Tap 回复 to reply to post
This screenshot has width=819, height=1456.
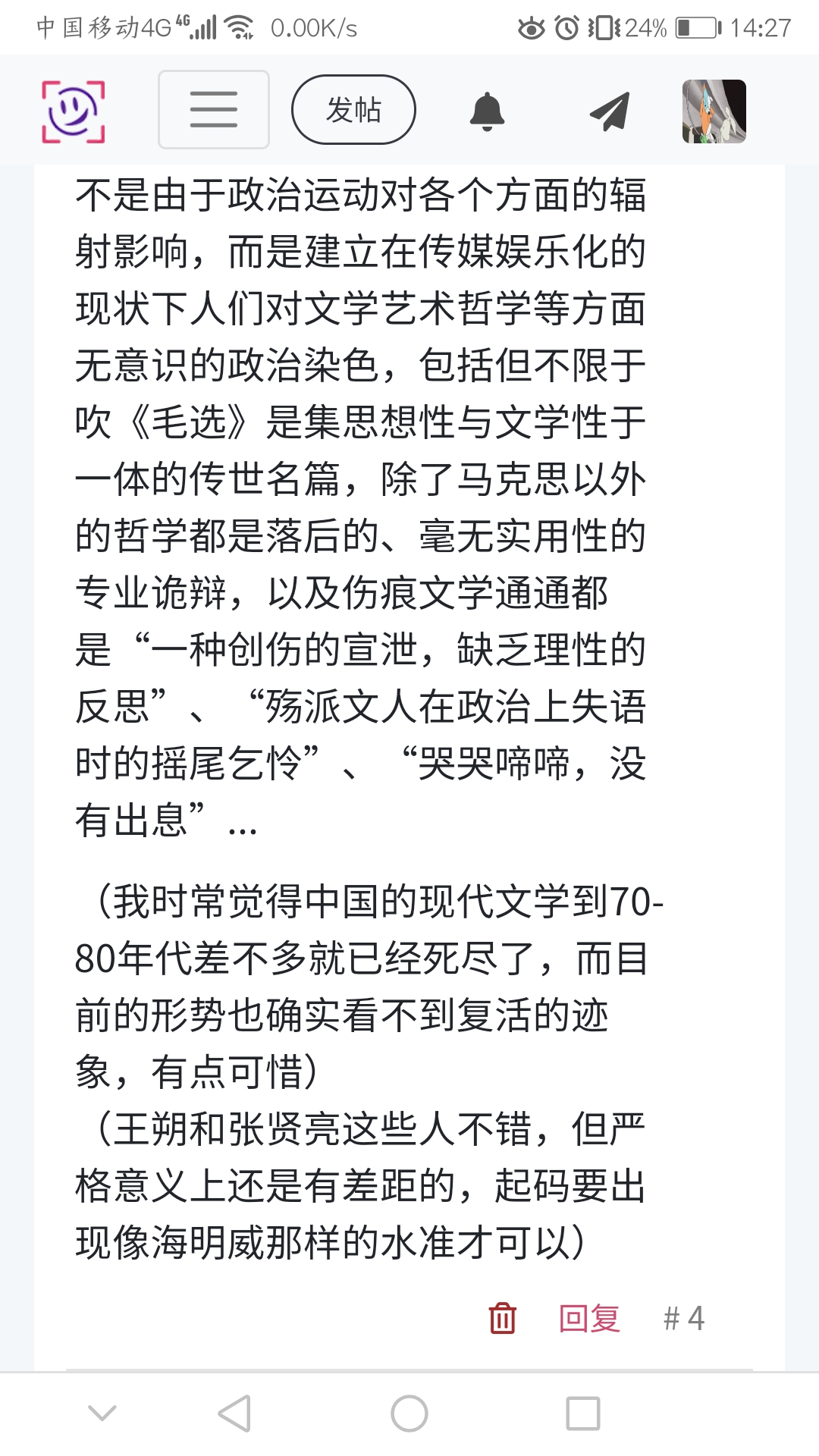click(x=589, y=1318)
